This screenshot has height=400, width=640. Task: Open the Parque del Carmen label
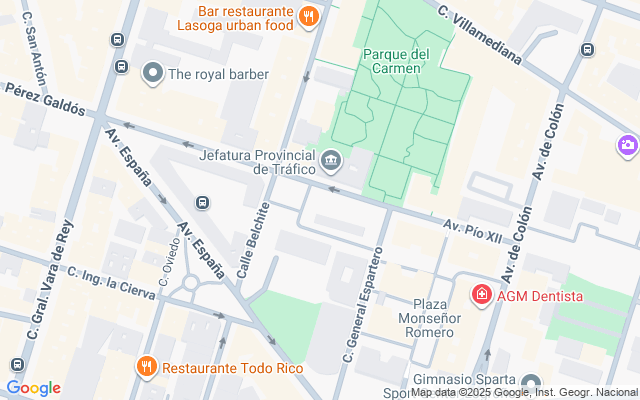click(396, 61)
